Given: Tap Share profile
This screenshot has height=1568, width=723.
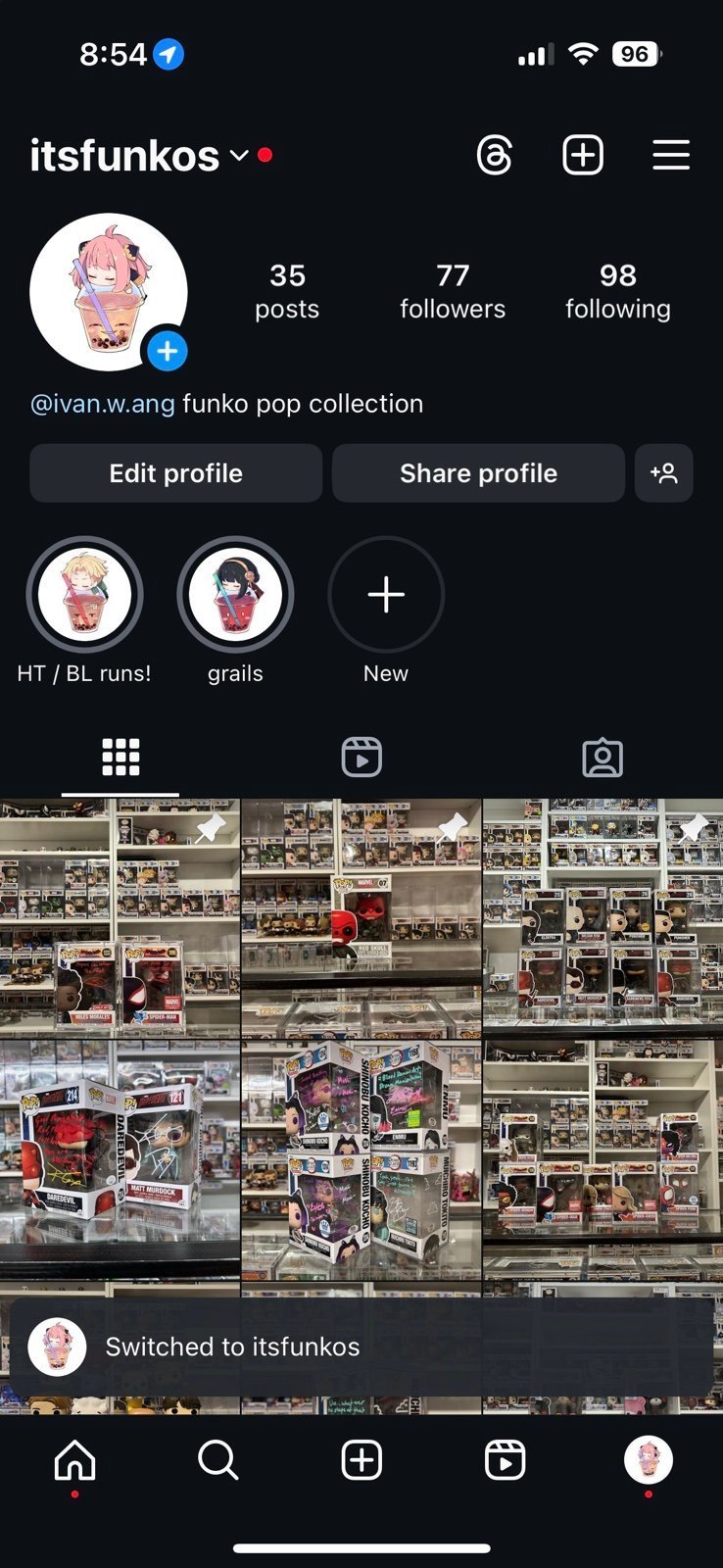Looking at the screenshot, I should [x=478, y=473].
